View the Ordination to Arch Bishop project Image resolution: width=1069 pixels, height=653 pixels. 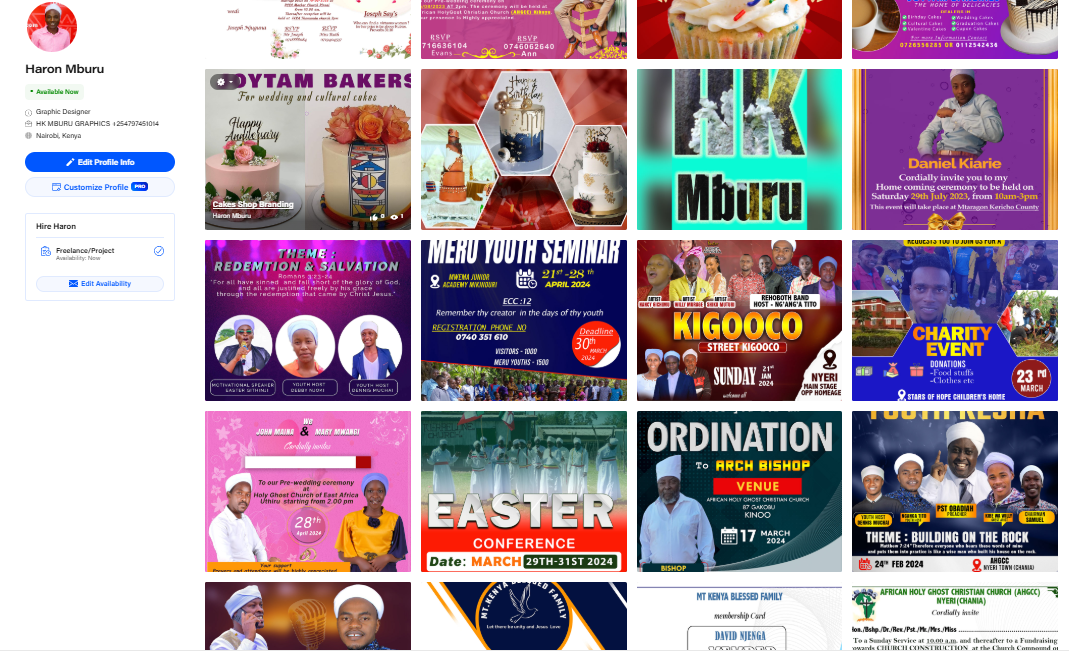coord(739,491)
